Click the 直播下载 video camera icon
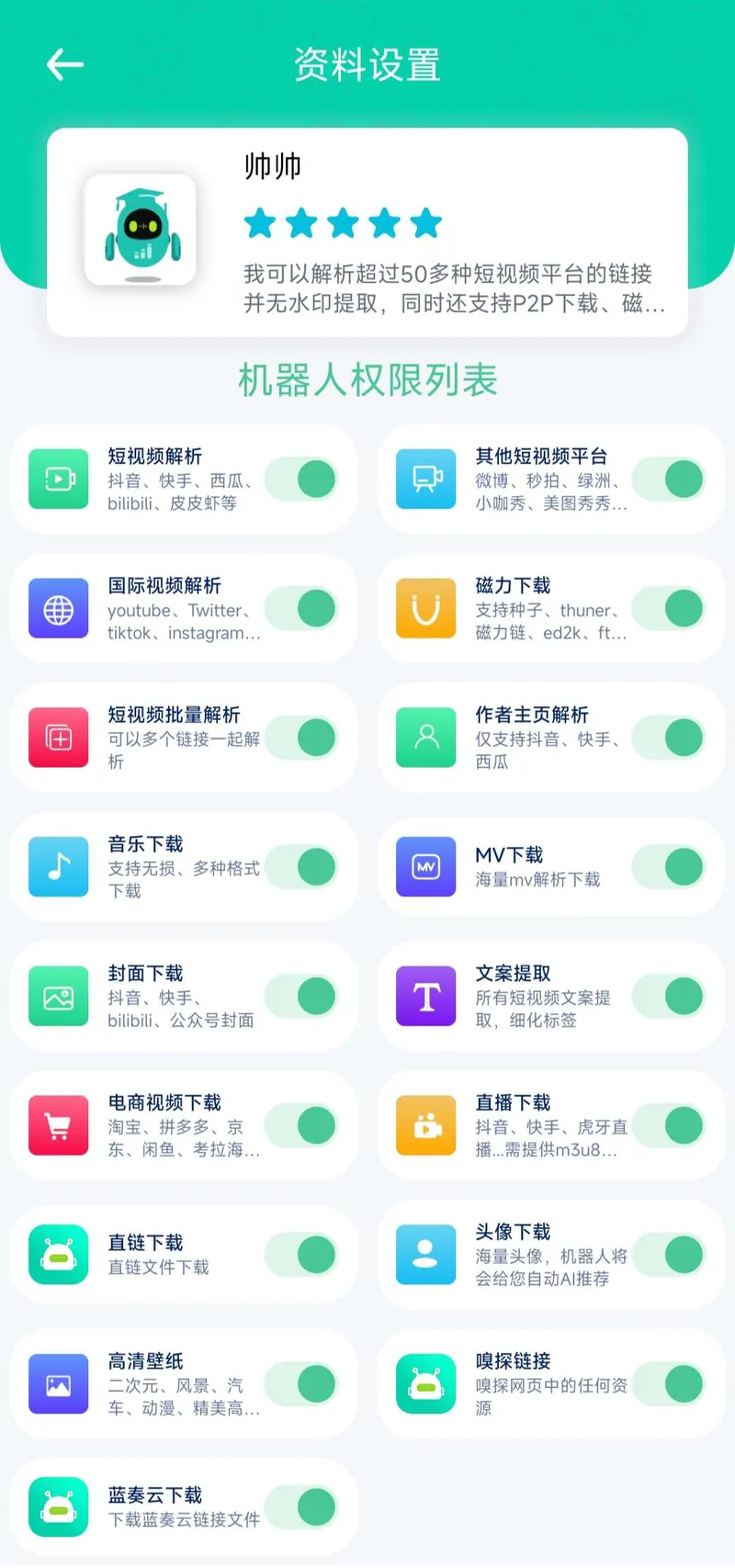This screenshot has width=735, height=1568. tap(425, 1125)
